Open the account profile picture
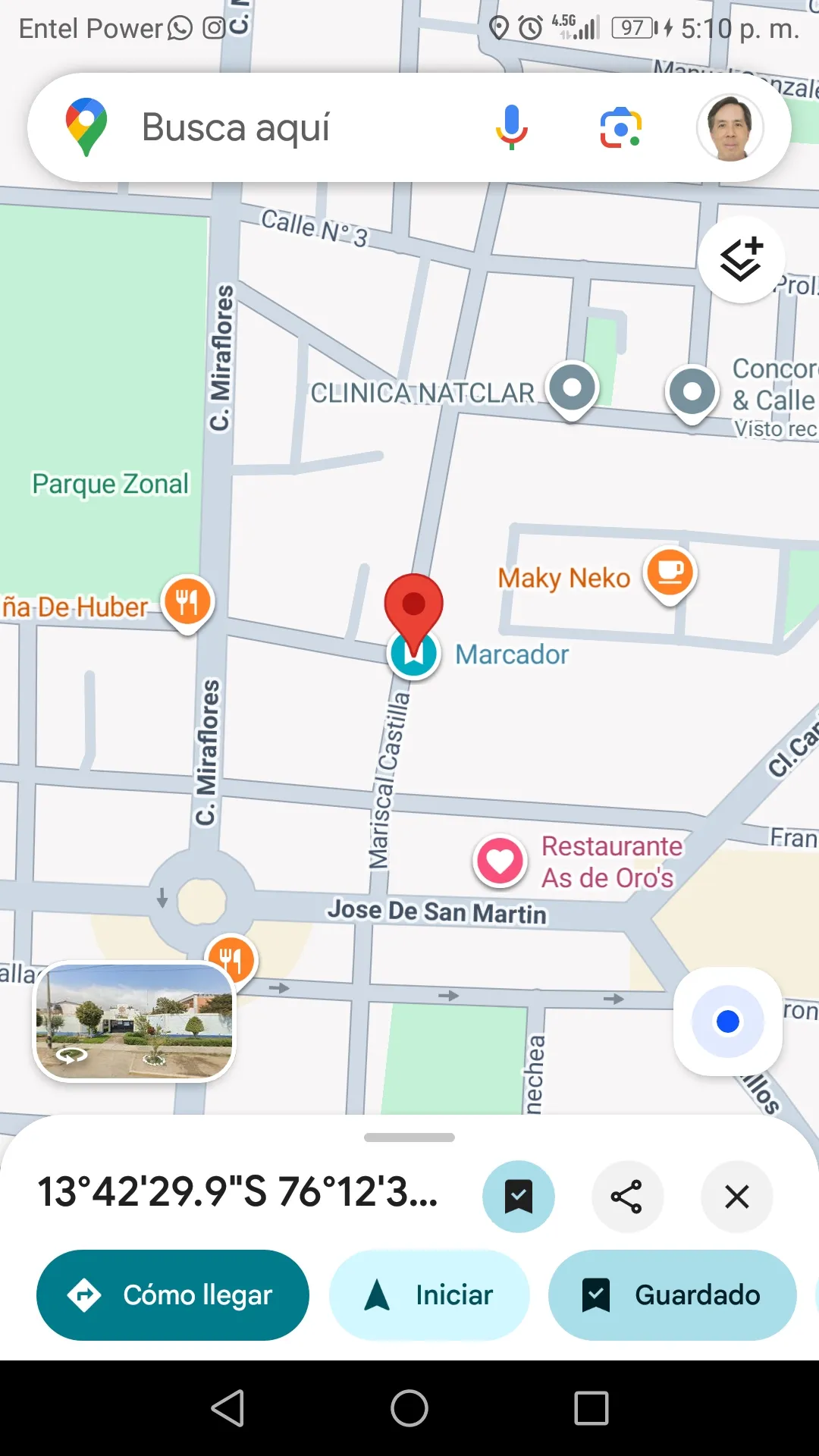 coord(730,127)
